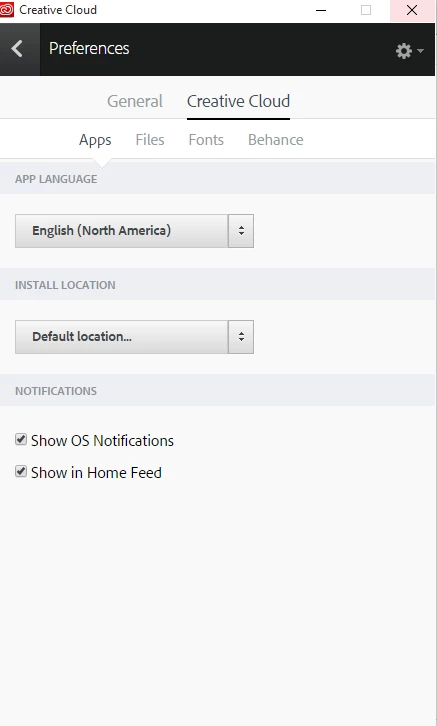Image resolution: width=437 pixels, height=726 pixels.
Task: Uncheck Show OS Notifications
Action: 21,439
